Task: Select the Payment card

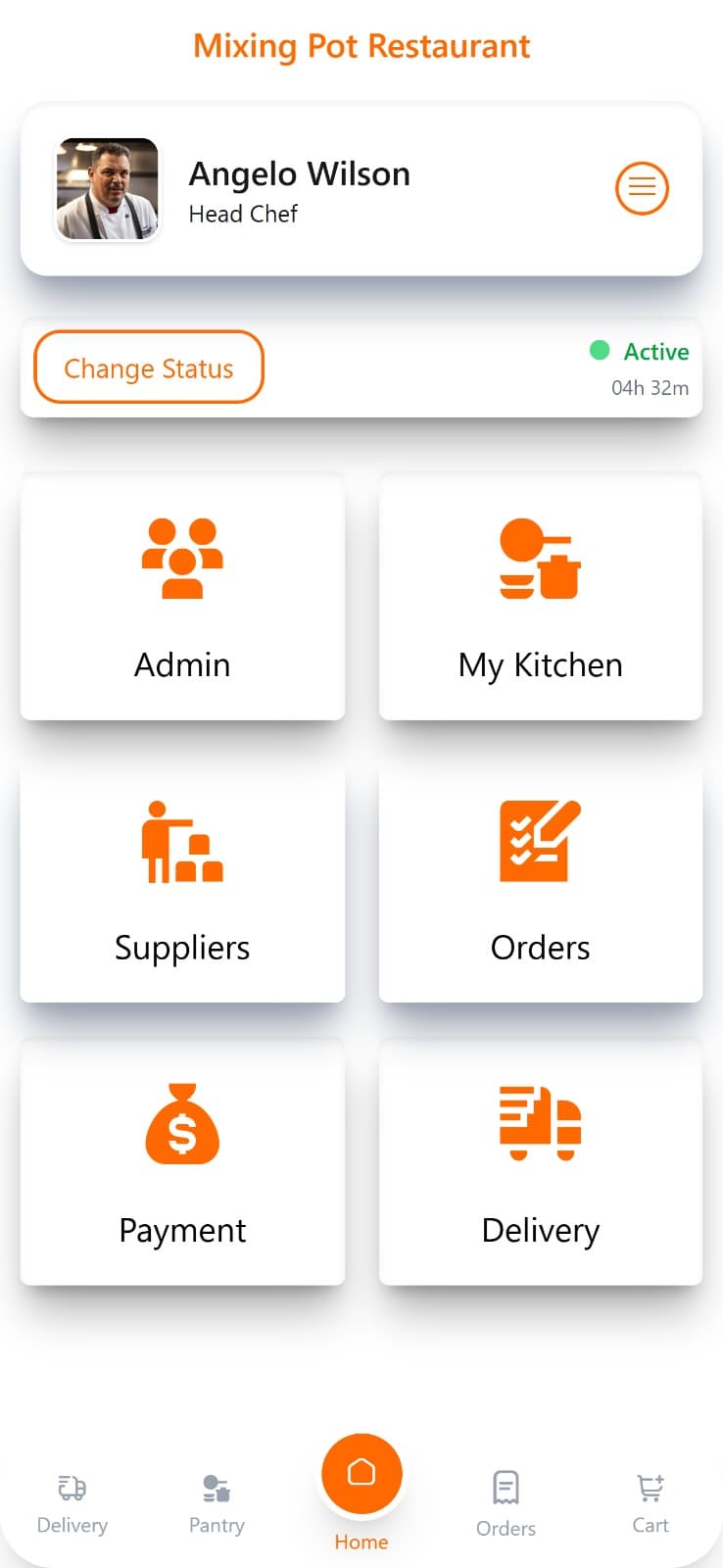Action: coord(182,1162)
